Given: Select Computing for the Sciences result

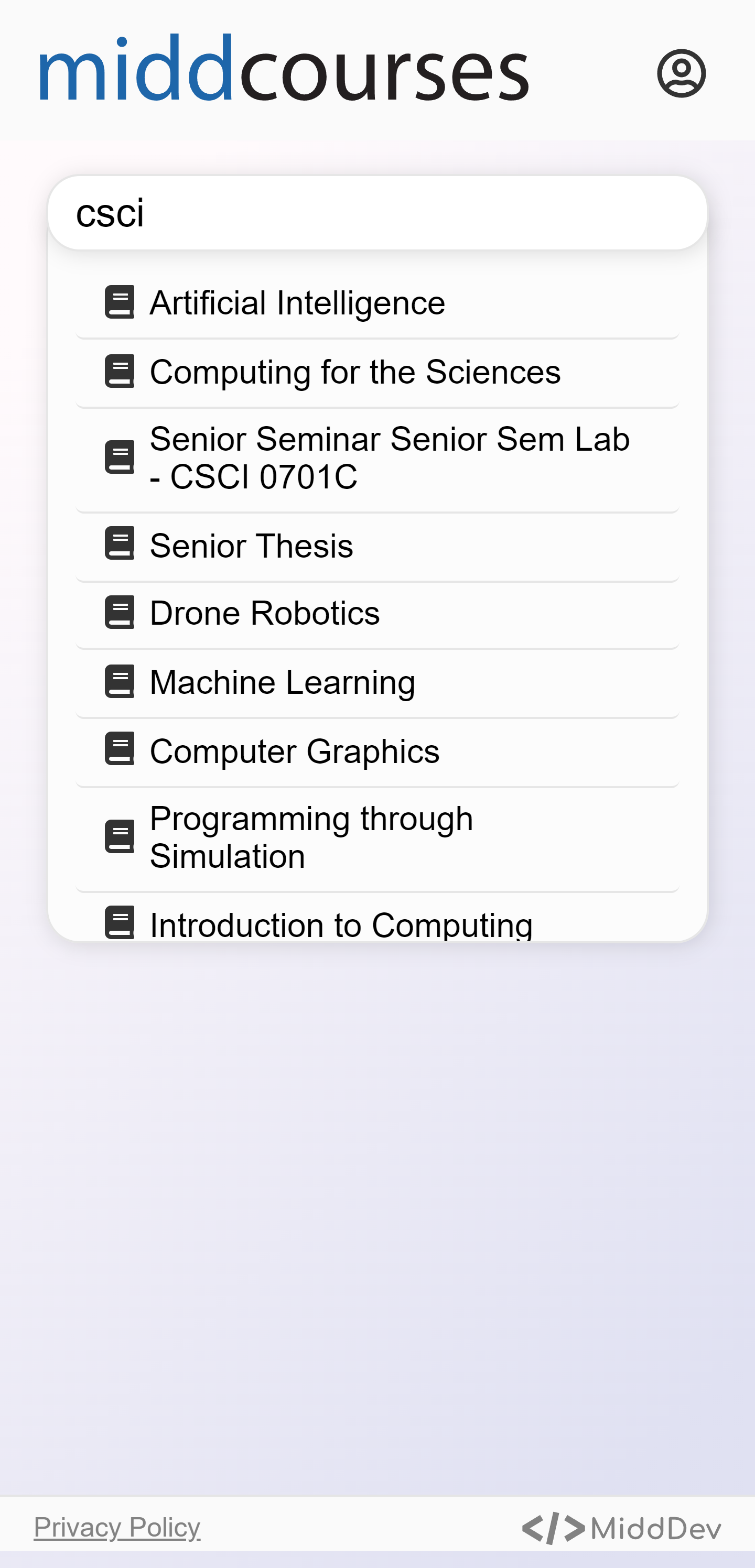Looking at the screenshot, I should tap(377, 372).
